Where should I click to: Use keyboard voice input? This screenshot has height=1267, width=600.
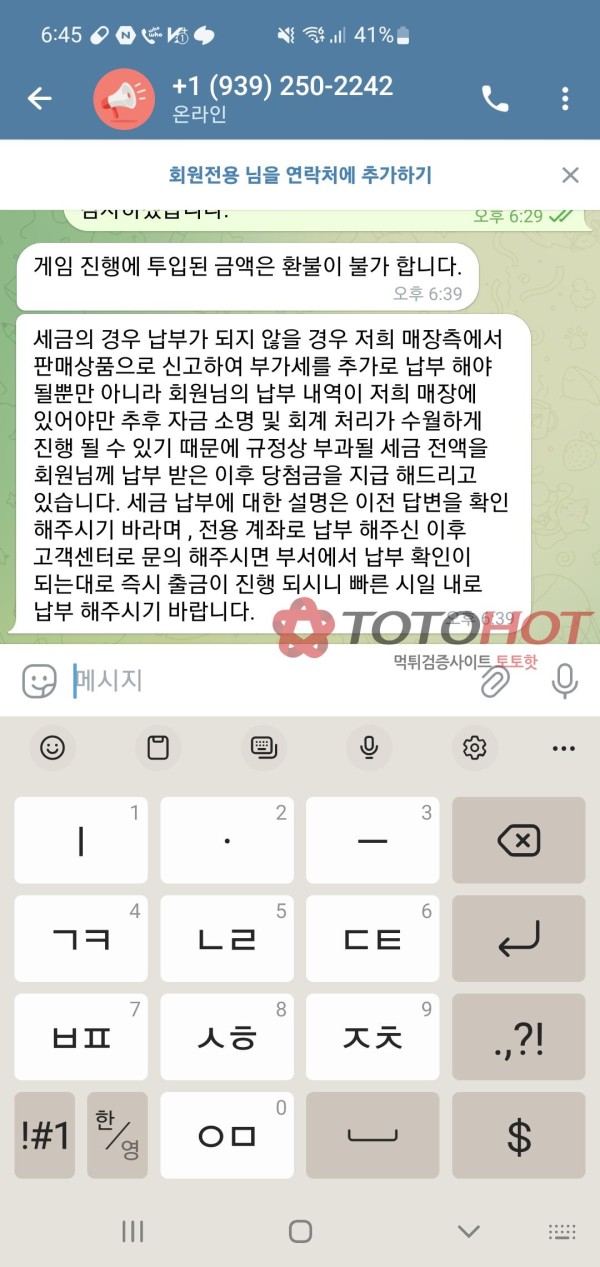tap(369, 748)
